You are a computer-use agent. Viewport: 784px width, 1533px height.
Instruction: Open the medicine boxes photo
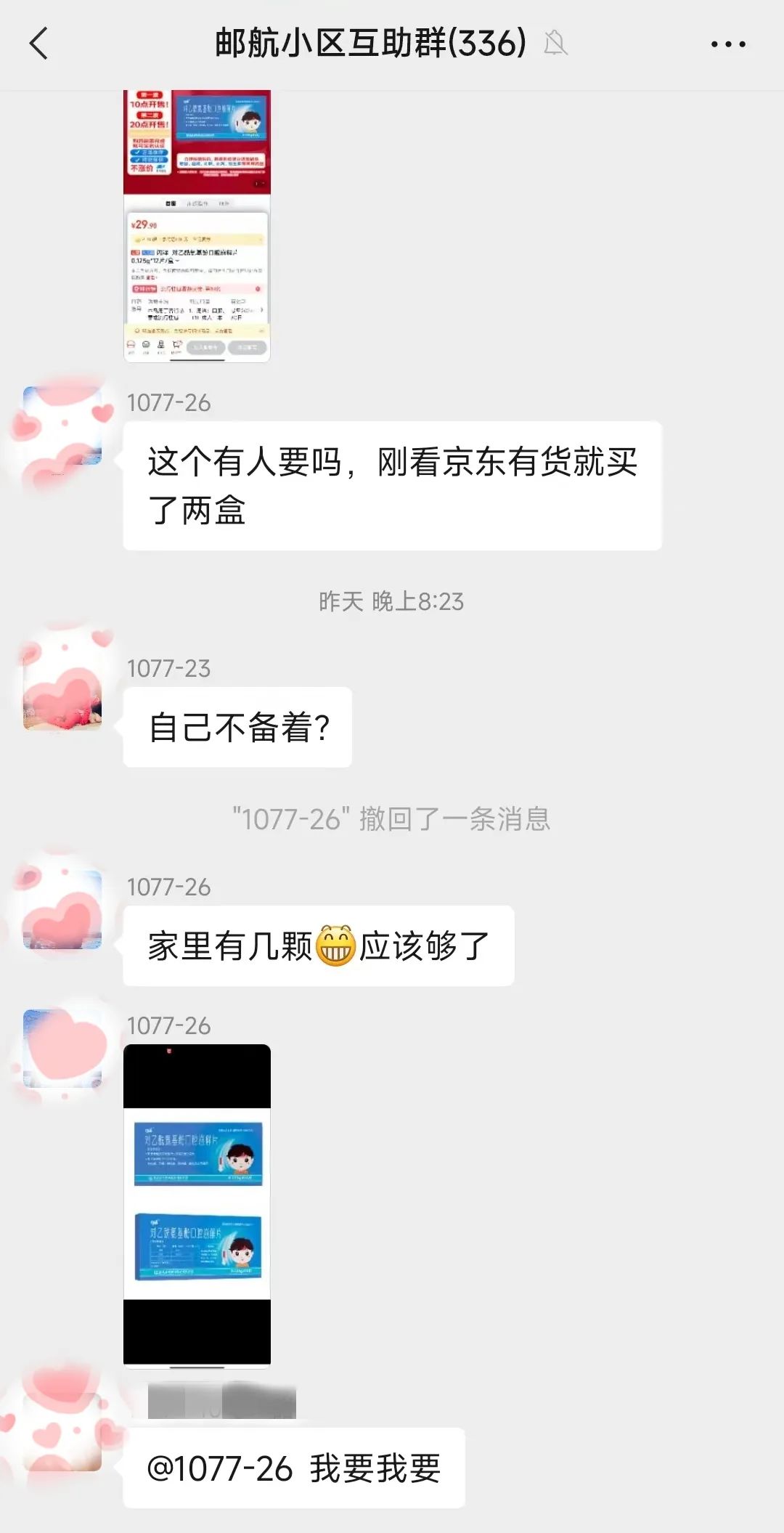(x=197, y=1205)
